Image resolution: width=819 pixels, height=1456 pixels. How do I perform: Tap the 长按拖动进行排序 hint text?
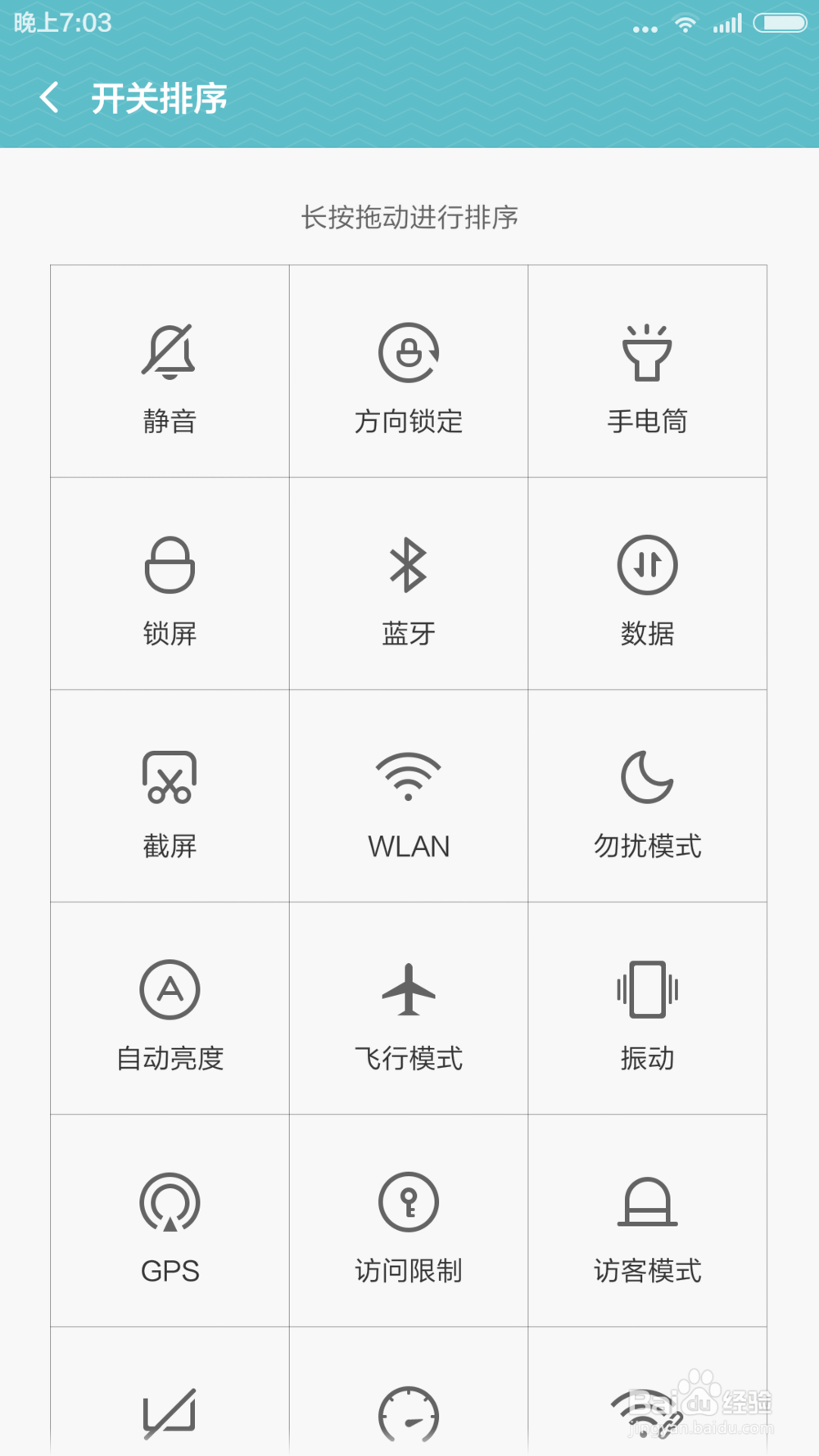tap(409, 218)
